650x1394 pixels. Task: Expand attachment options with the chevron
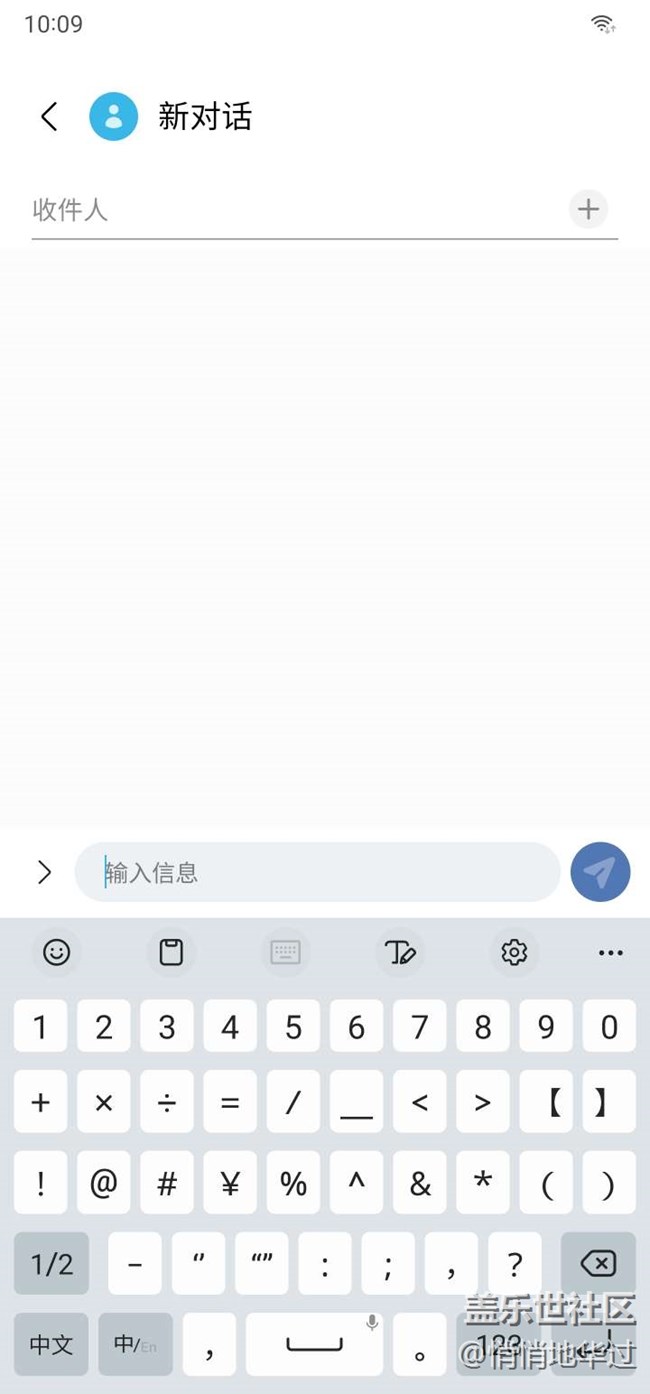tap(43, 872)
